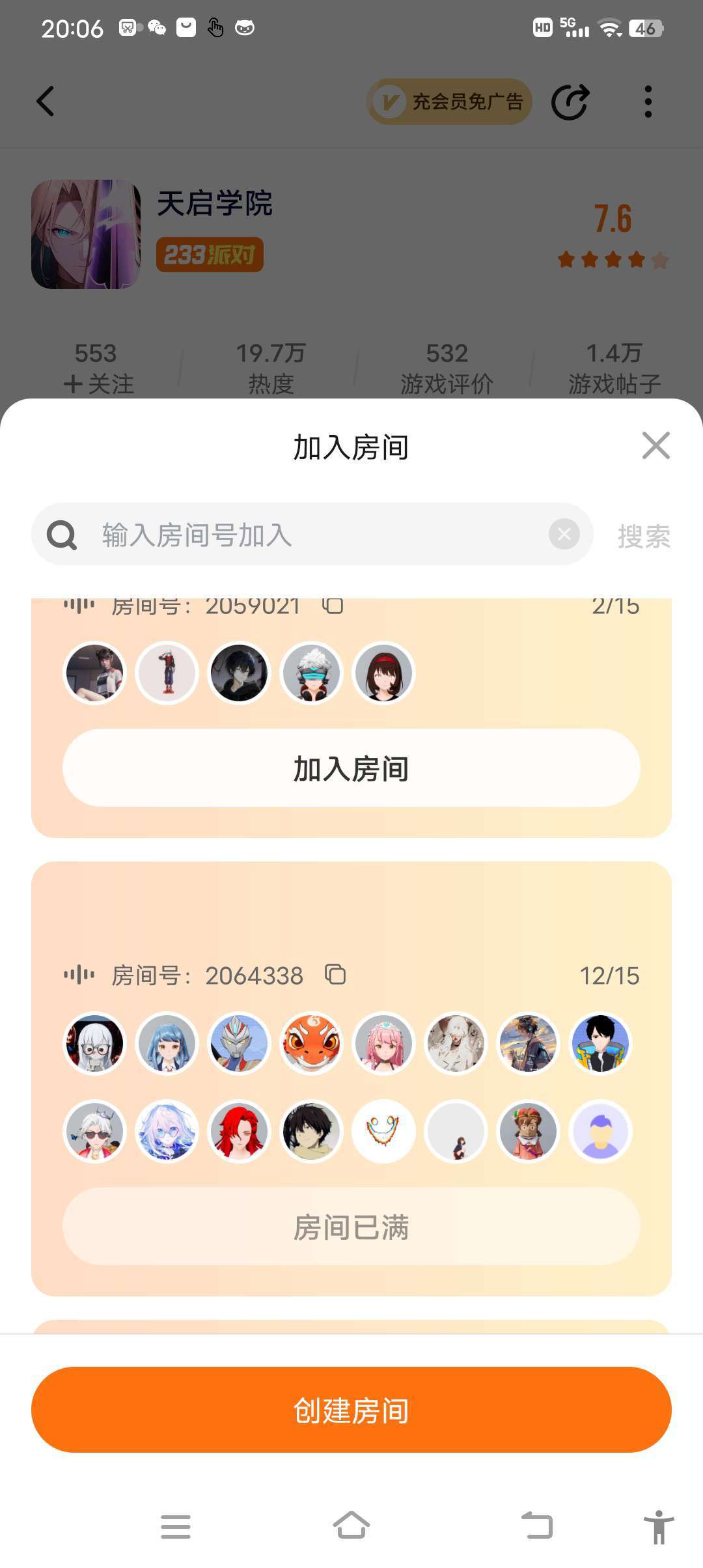Tap 房间已满 on room 2064338

pos(351,1227)
